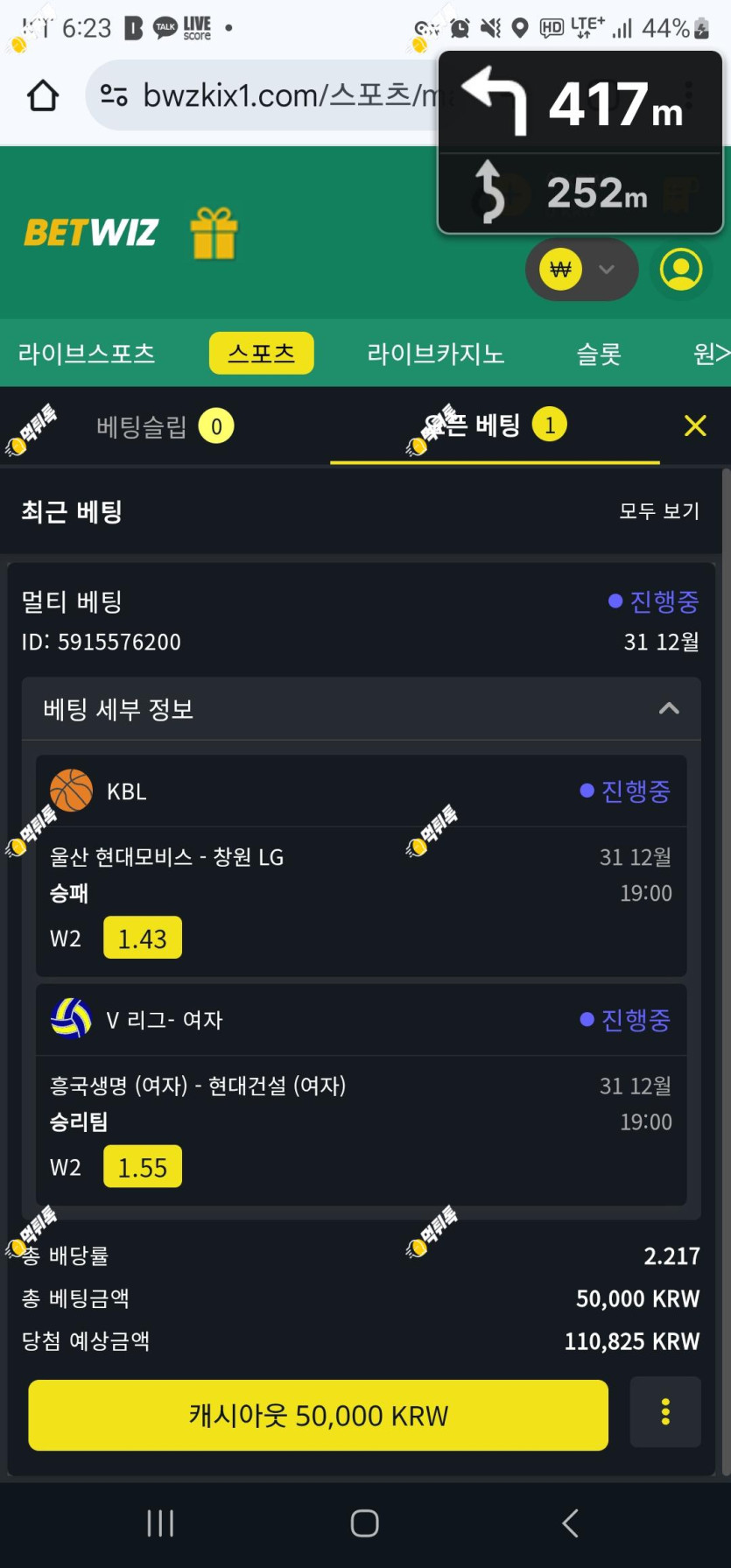The height and width of the screenshot is (1568, 731).
Task: Go to the 슬롯 tab
Action: [599, 354]
